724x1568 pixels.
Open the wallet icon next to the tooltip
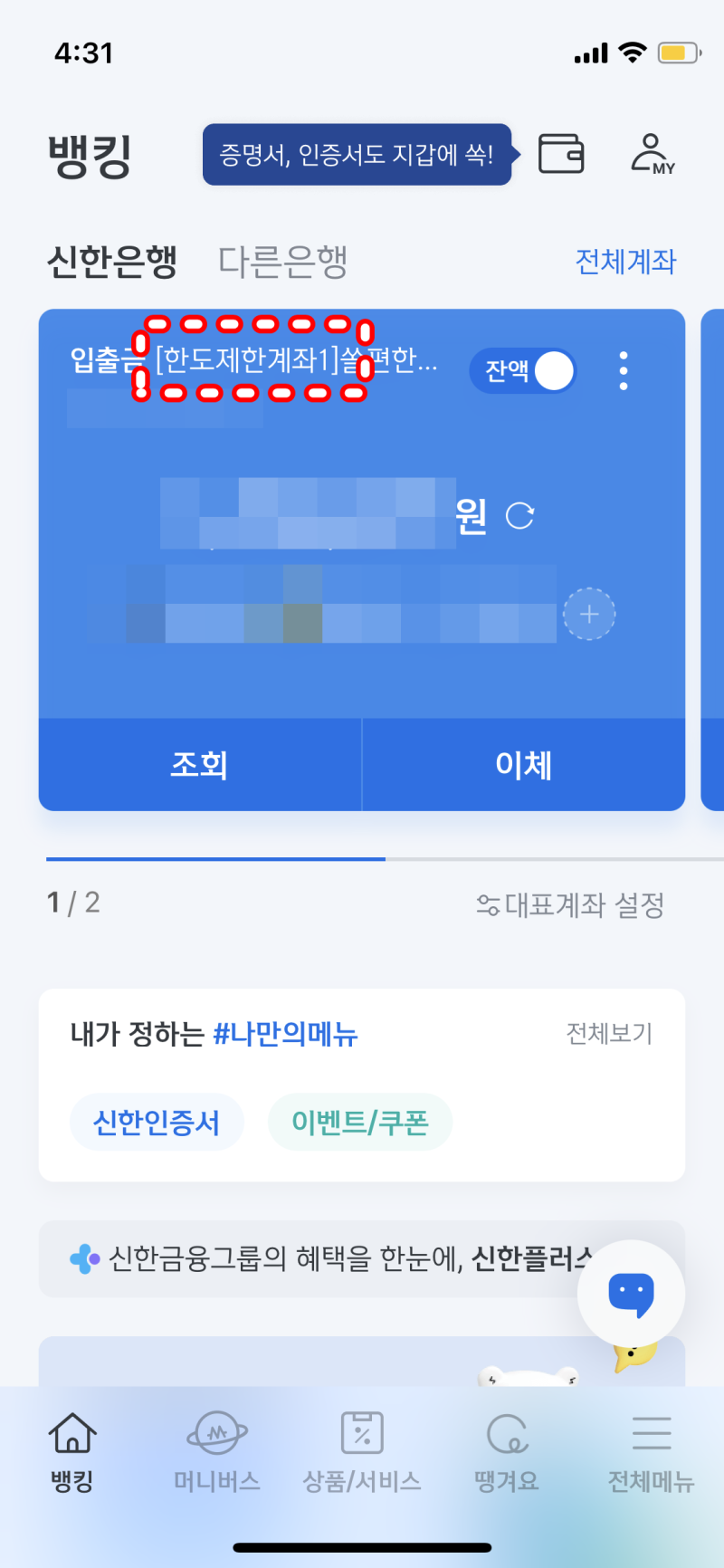pyautogui.click(x=561, y=154)
